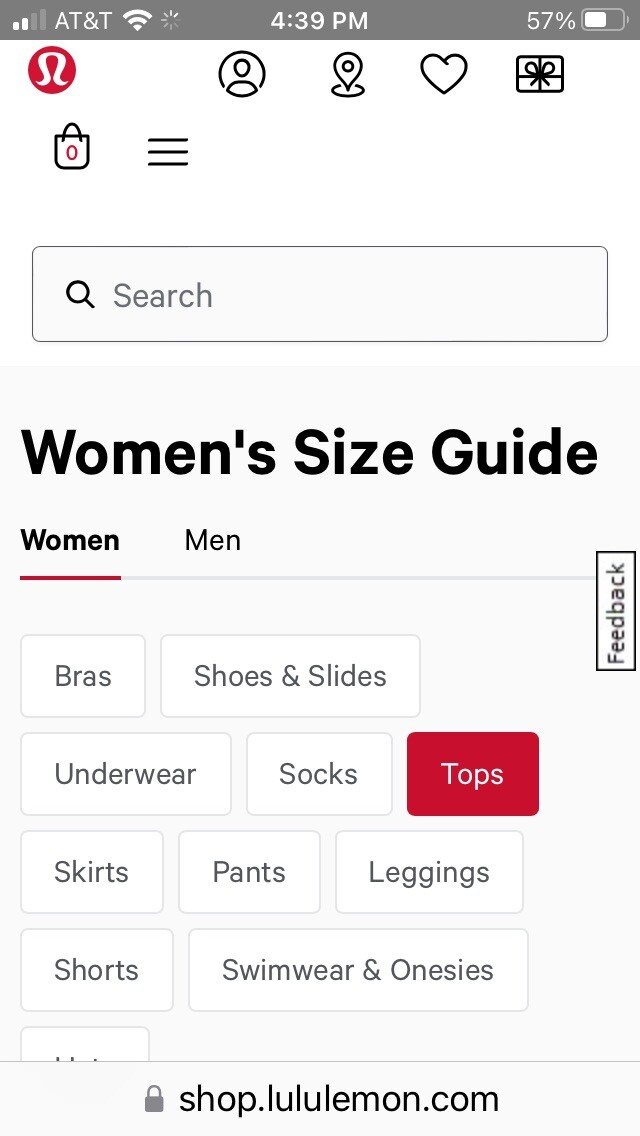640x1136 pixels.
Task: Choose the Shoes & Slides chip
Action: pos(290,676)
